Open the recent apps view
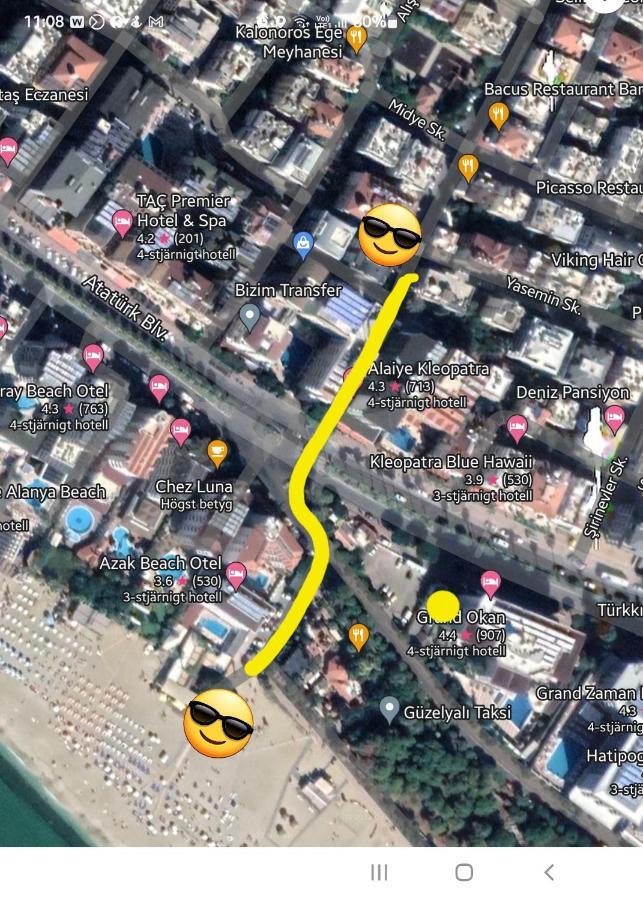 tap(379, 872)
